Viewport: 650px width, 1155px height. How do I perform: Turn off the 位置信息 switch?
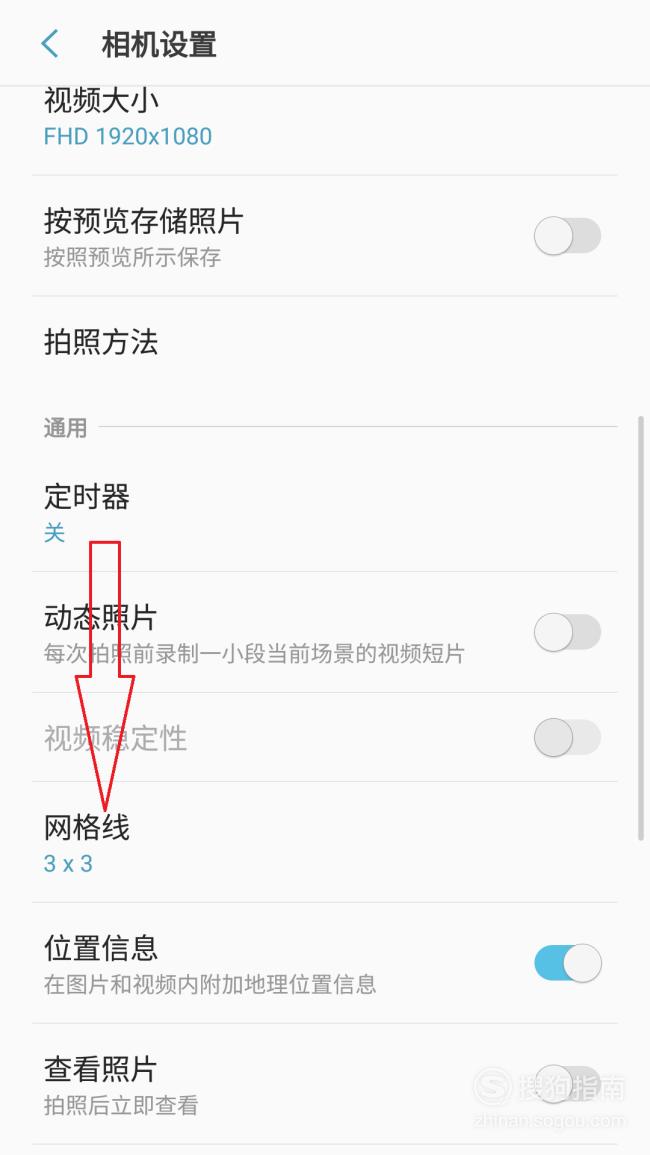pyautogui.click(x=567, y=963)
